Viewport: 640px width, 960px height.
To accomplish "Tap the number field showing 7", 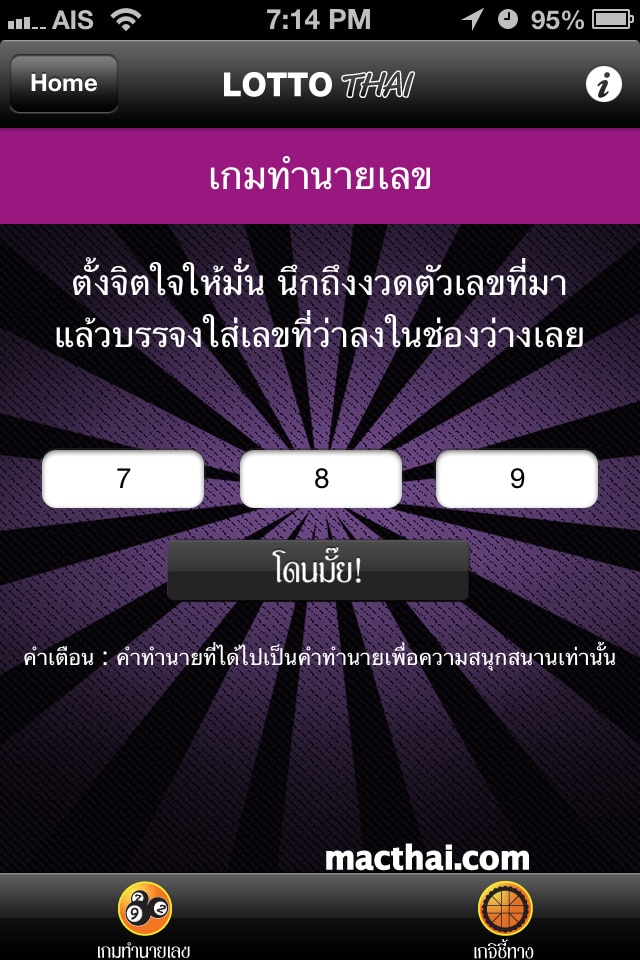I will 123,479.
